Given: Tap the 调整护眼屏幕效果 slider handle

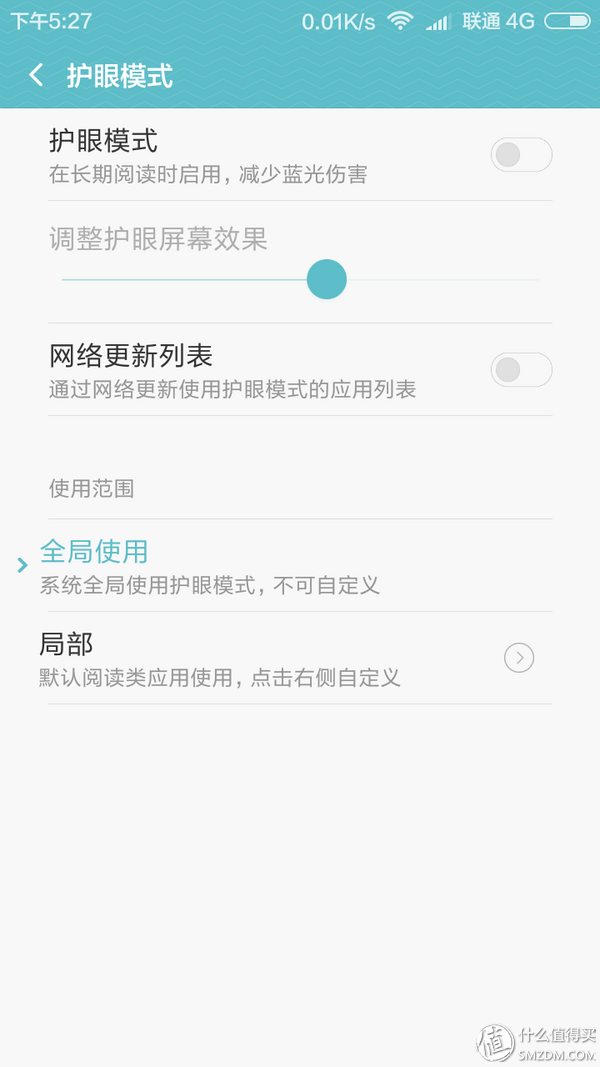Looking at the screenshot, I should click(x=326, y=279).
